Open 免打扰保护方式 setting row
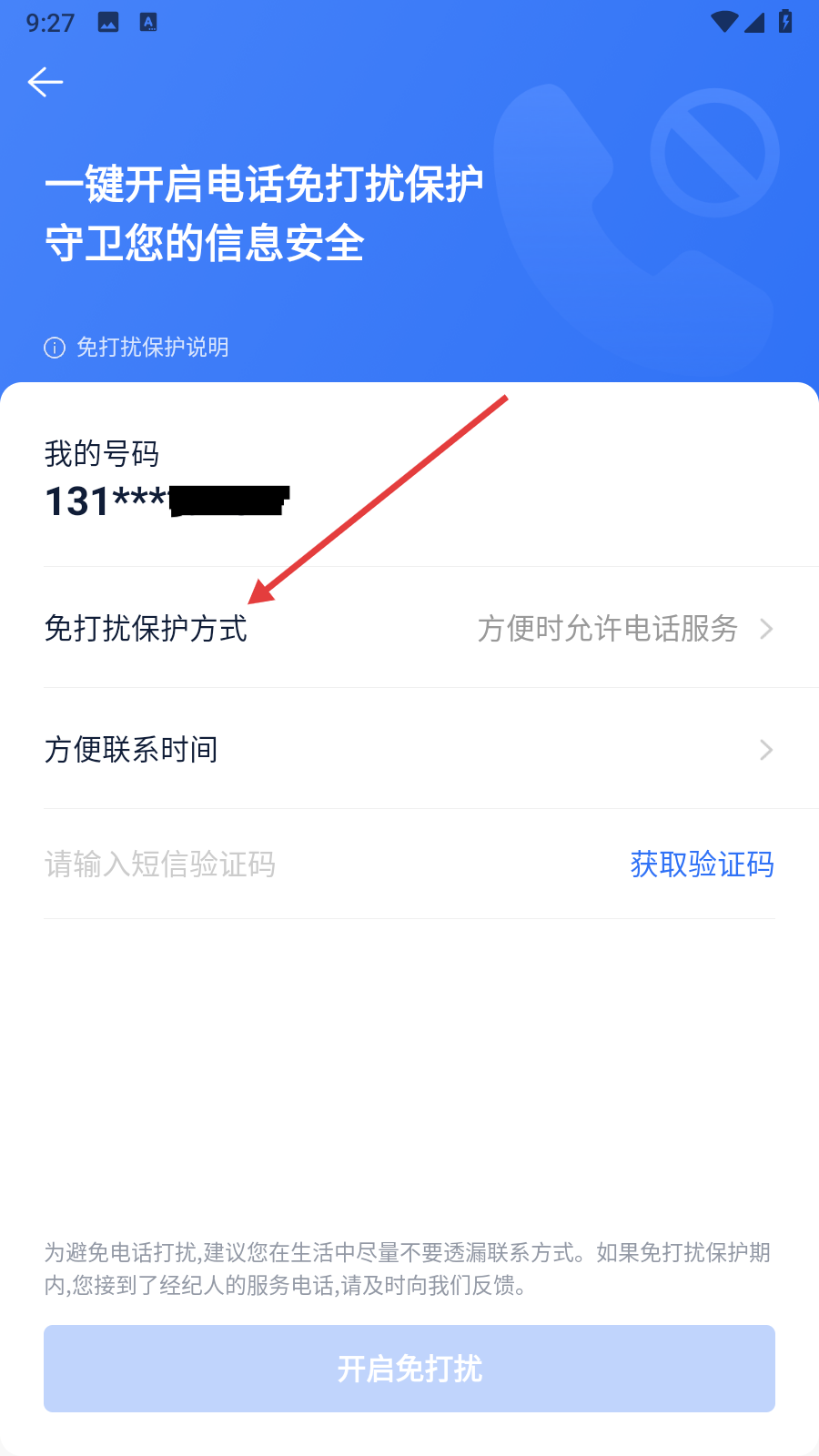The width and height of the screenshot is (819, 1456). point(409,628)
